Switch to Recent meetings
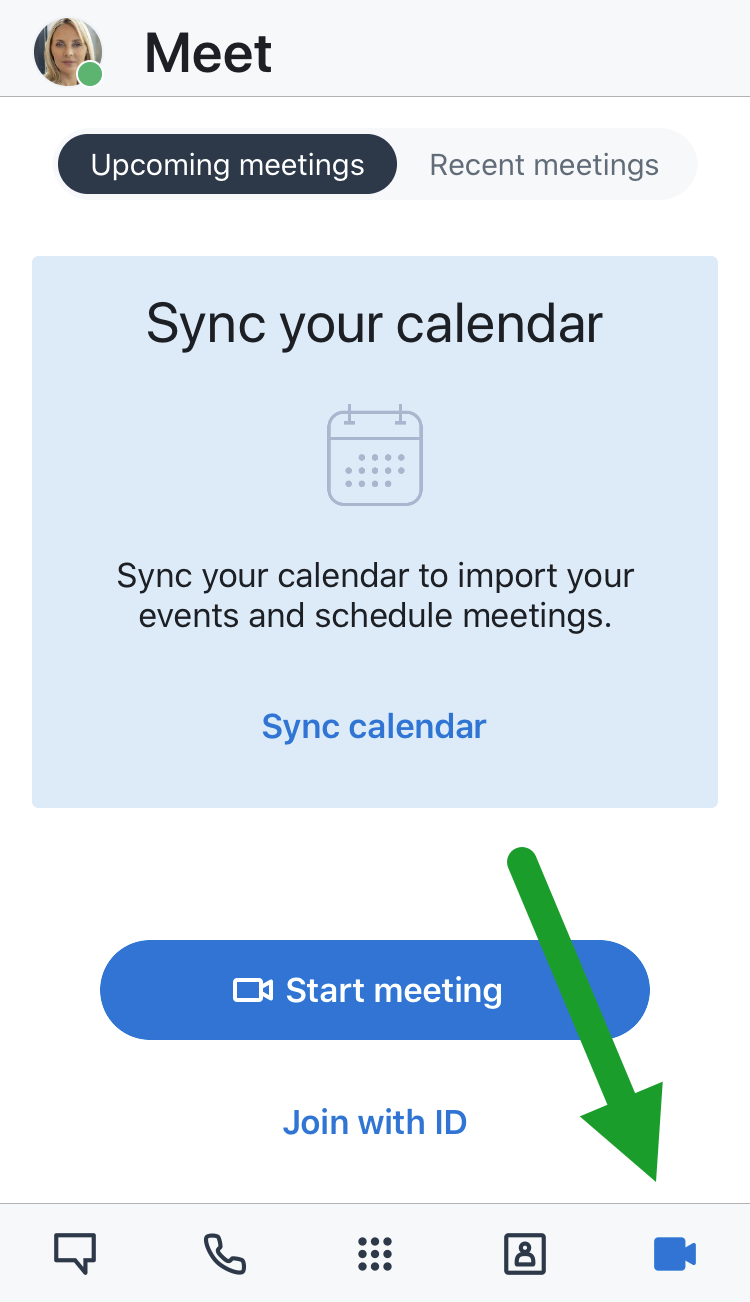The image size is (750, 1302). point(544,165)
